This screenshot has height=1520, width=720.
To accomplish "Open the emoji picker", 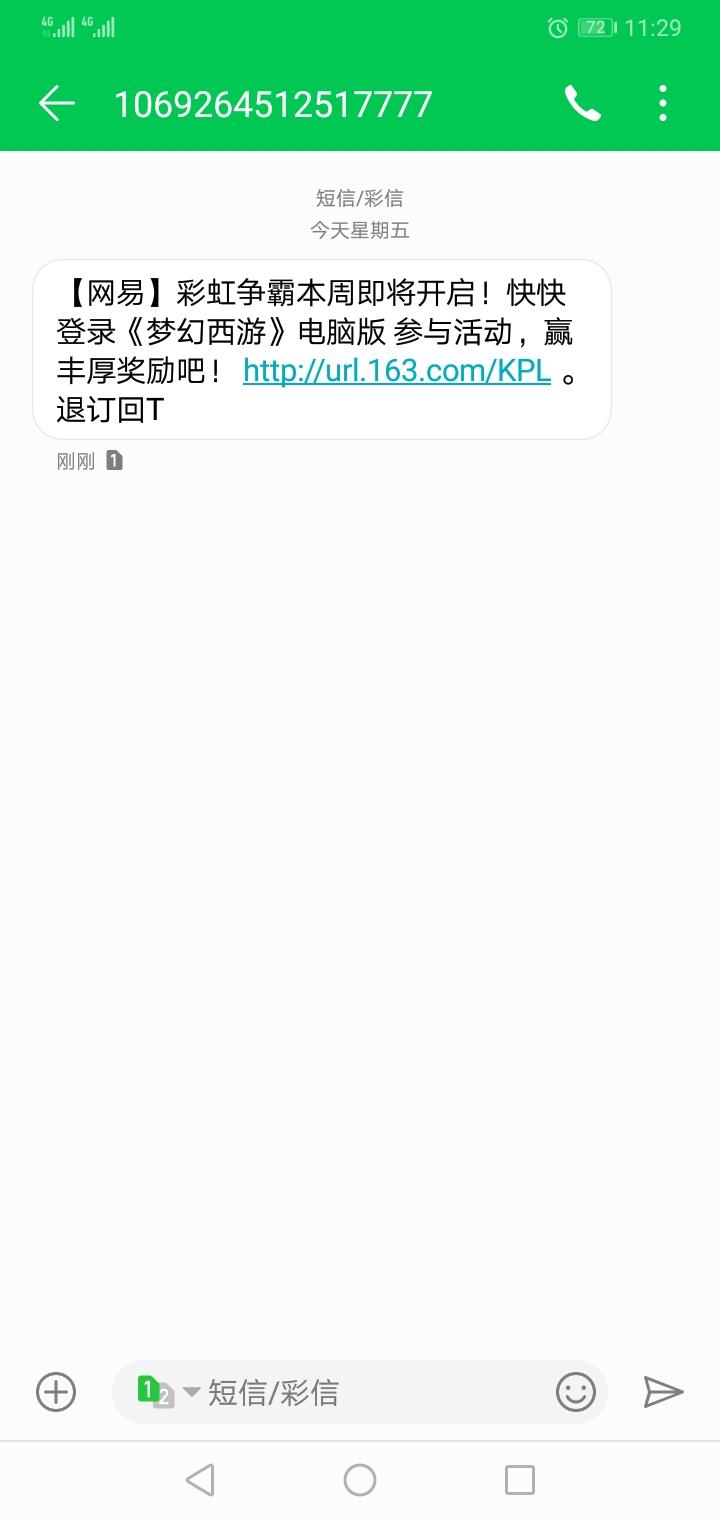I will tap(575, 1391).
